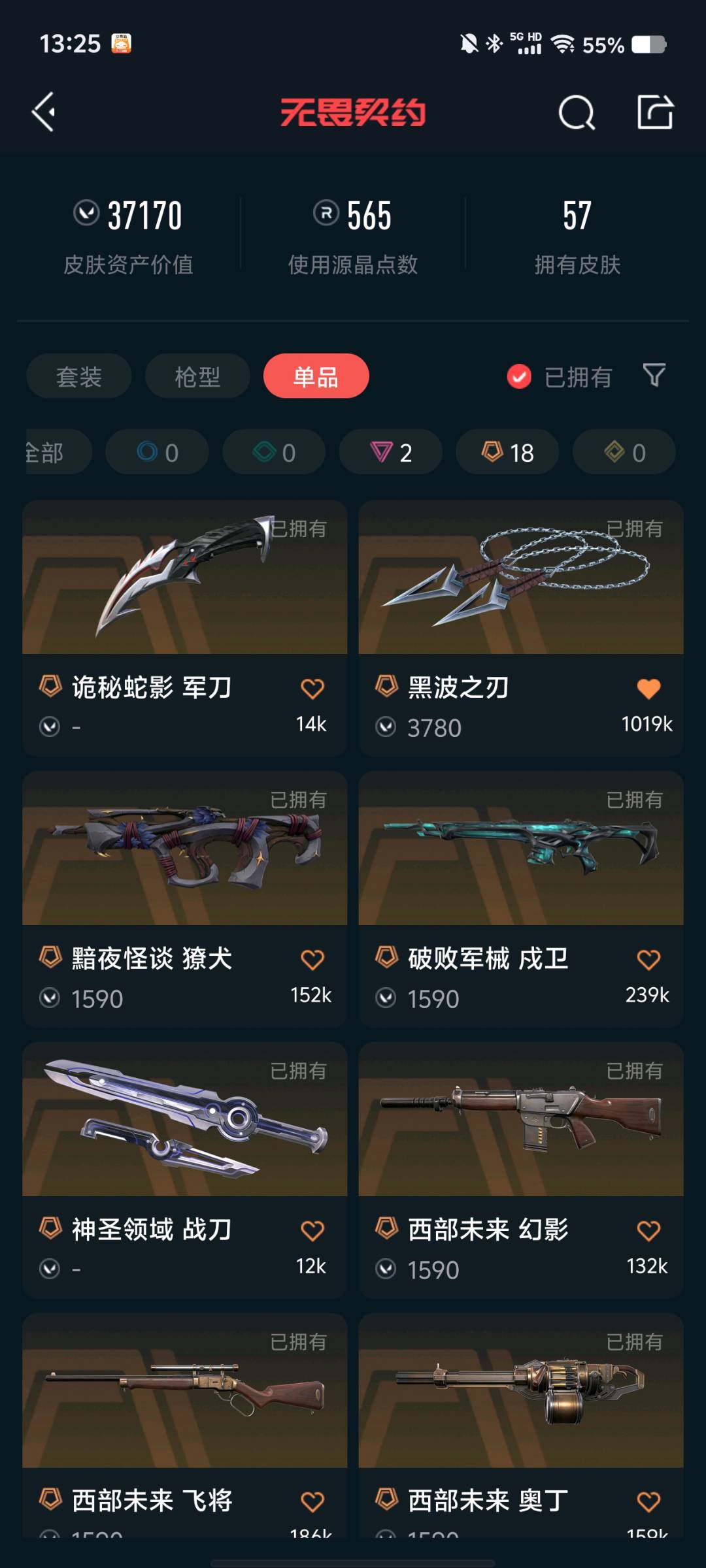Unfavorite 黑波之刃 with its heart icon
706x1568 pixels.
coord(648,689)
